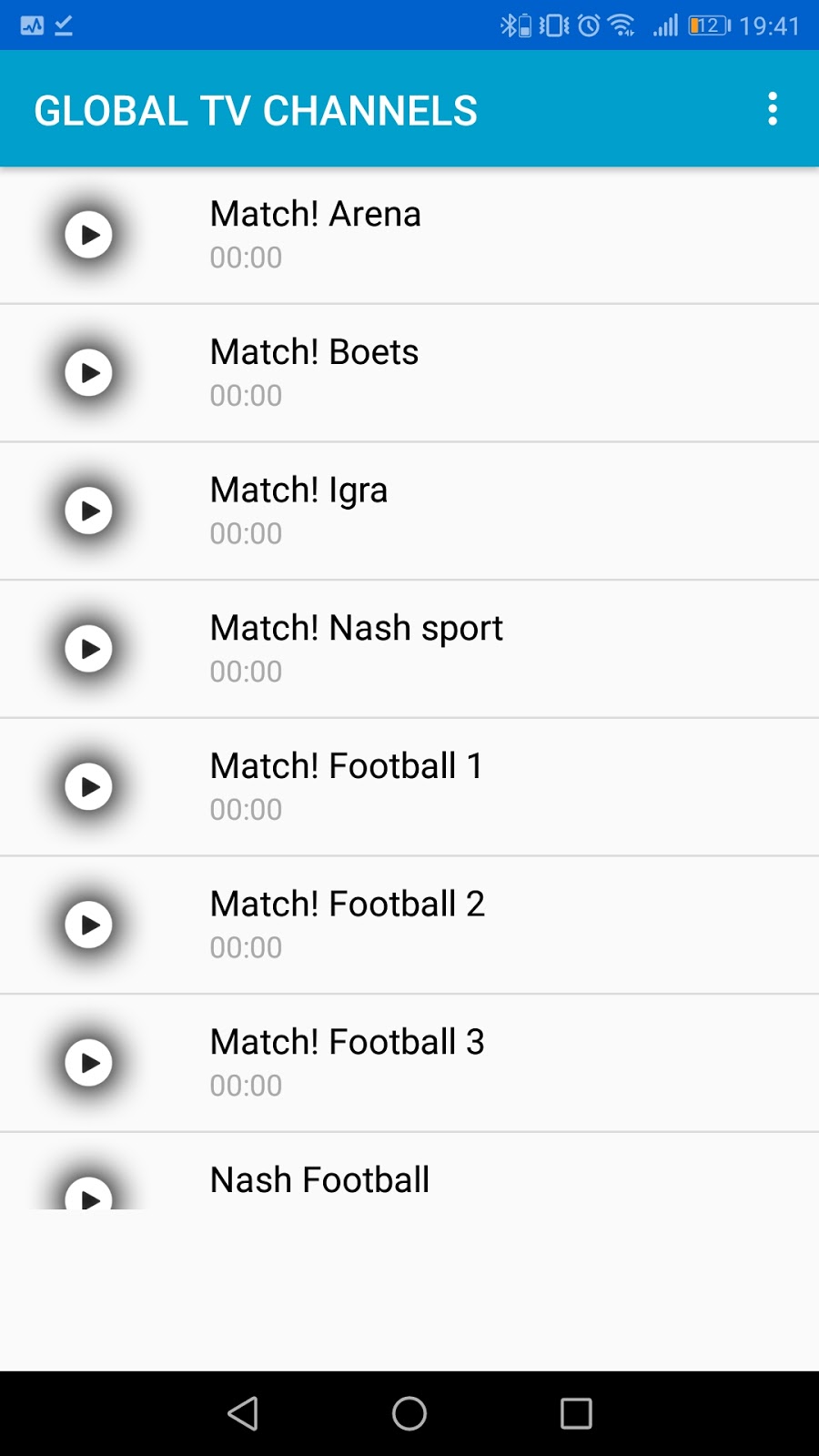Start the Match! Nash sport stream
The image size is (819, 1456).
click(x=89, y=649)
